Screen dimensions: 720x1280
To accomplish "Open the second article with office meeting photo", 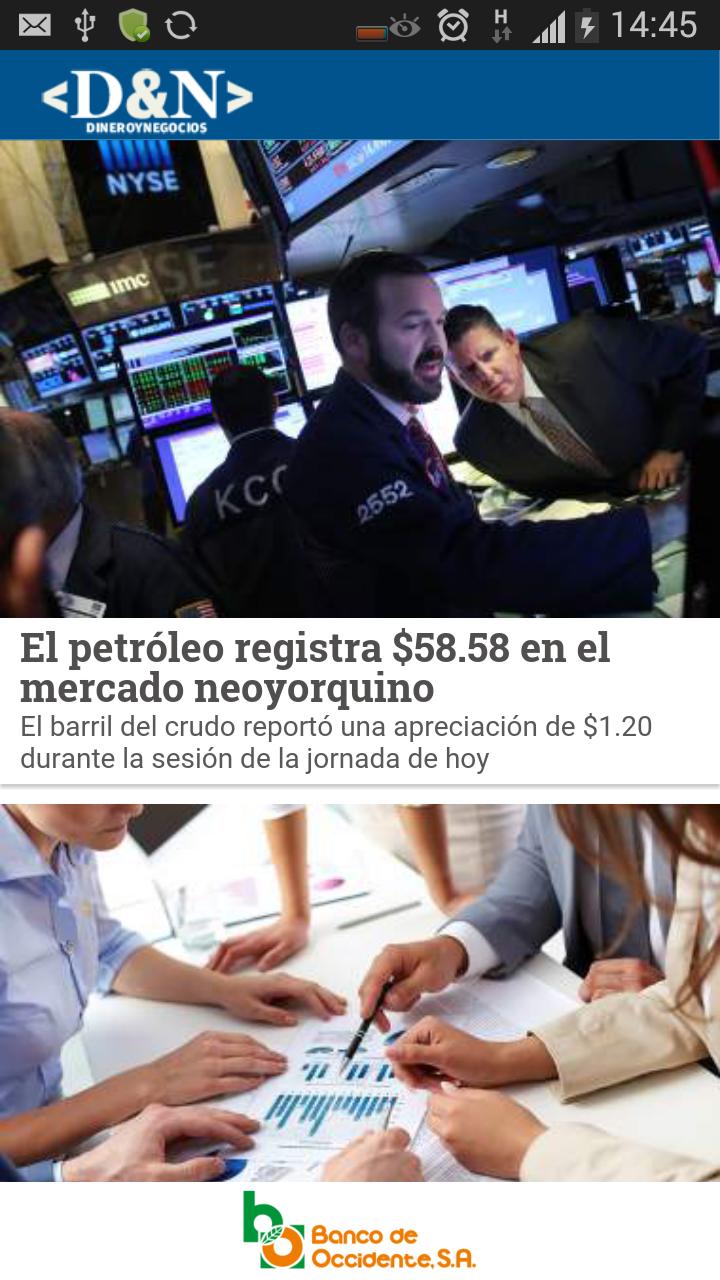I will pos(360,990).
